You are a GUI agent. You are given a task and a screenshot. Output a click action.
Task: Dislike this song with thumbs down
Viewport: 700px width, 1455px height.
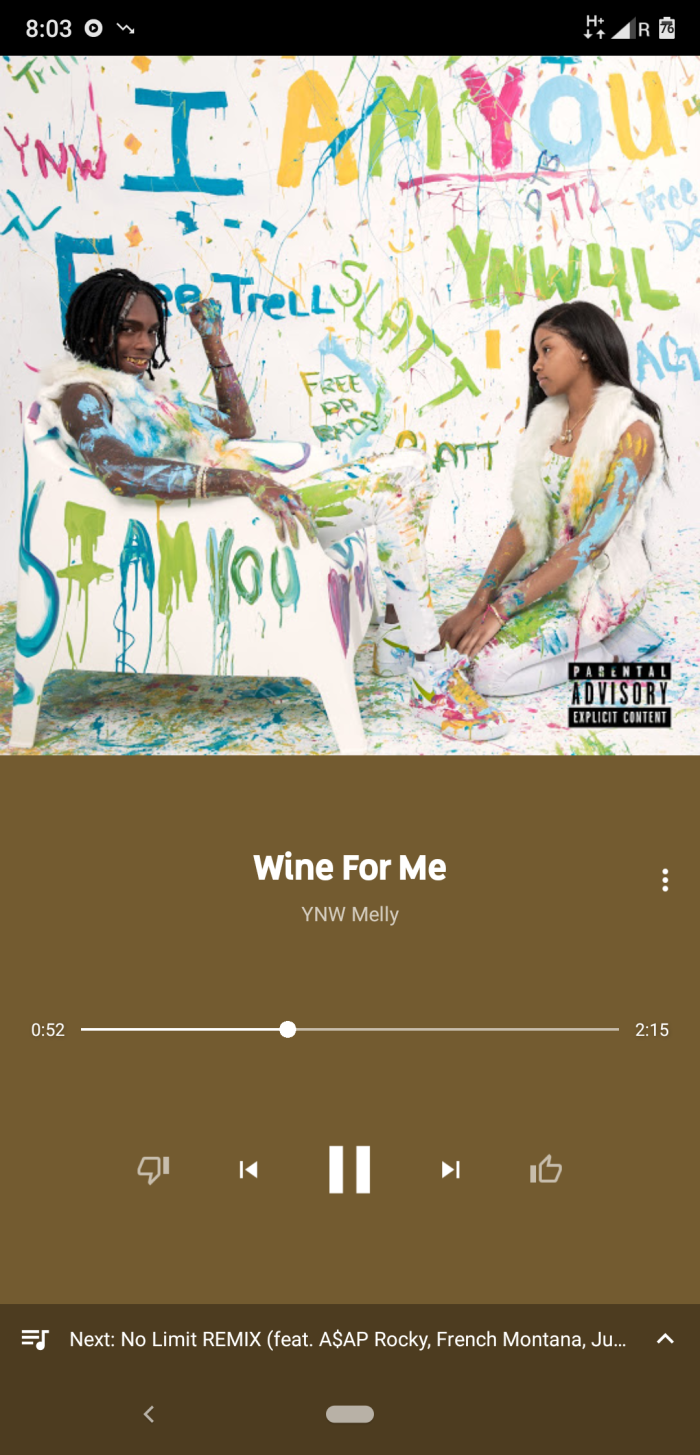click(153, 1169)
